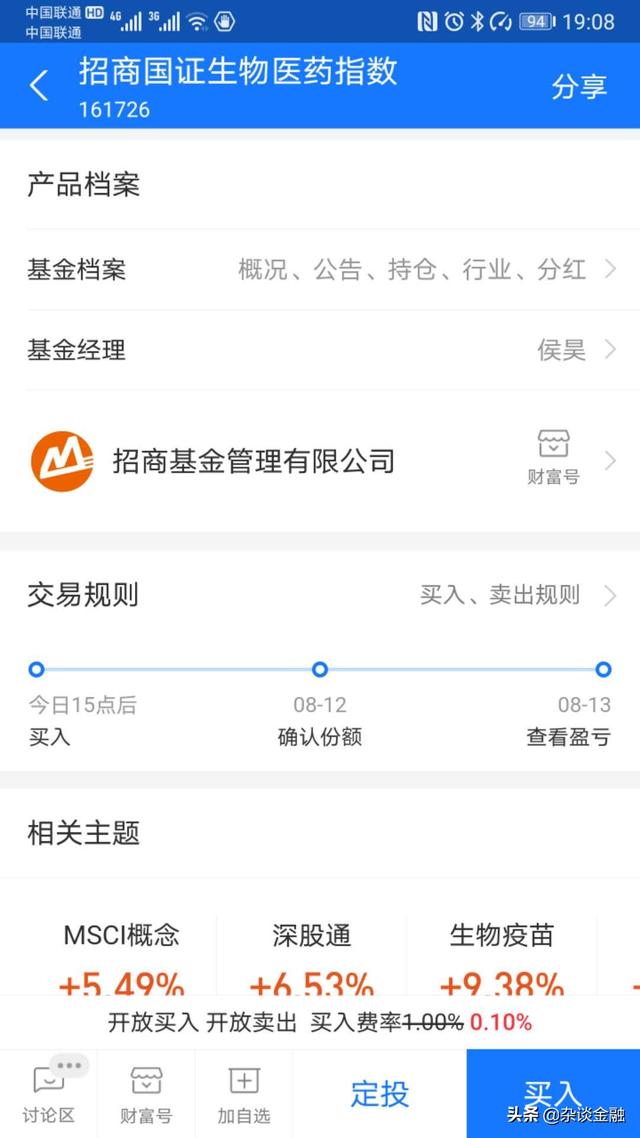Open the 基金档案 fund profile row
This screenshot has height=1138, width=640.
point(320,270)
